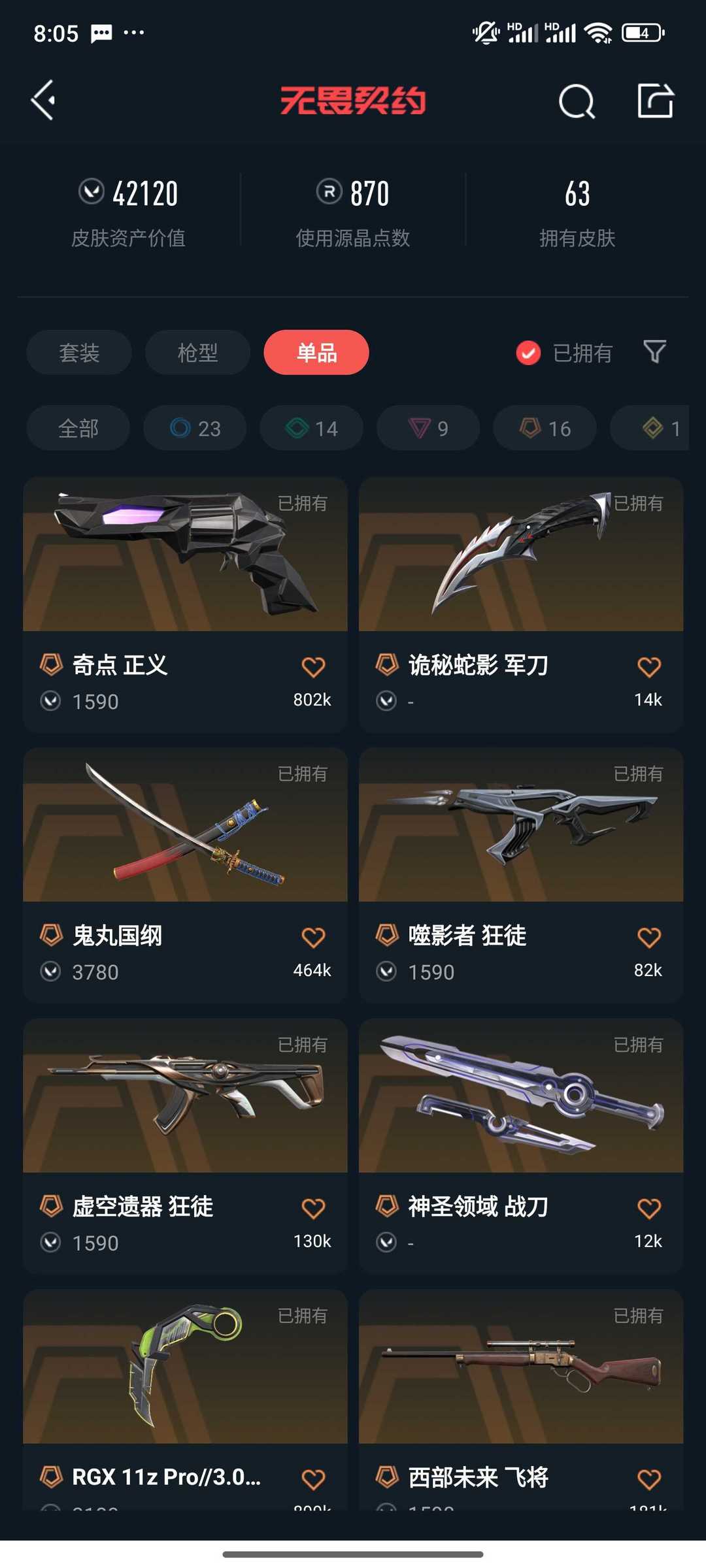Select the 全部 rarity chip

click(78, 429)
